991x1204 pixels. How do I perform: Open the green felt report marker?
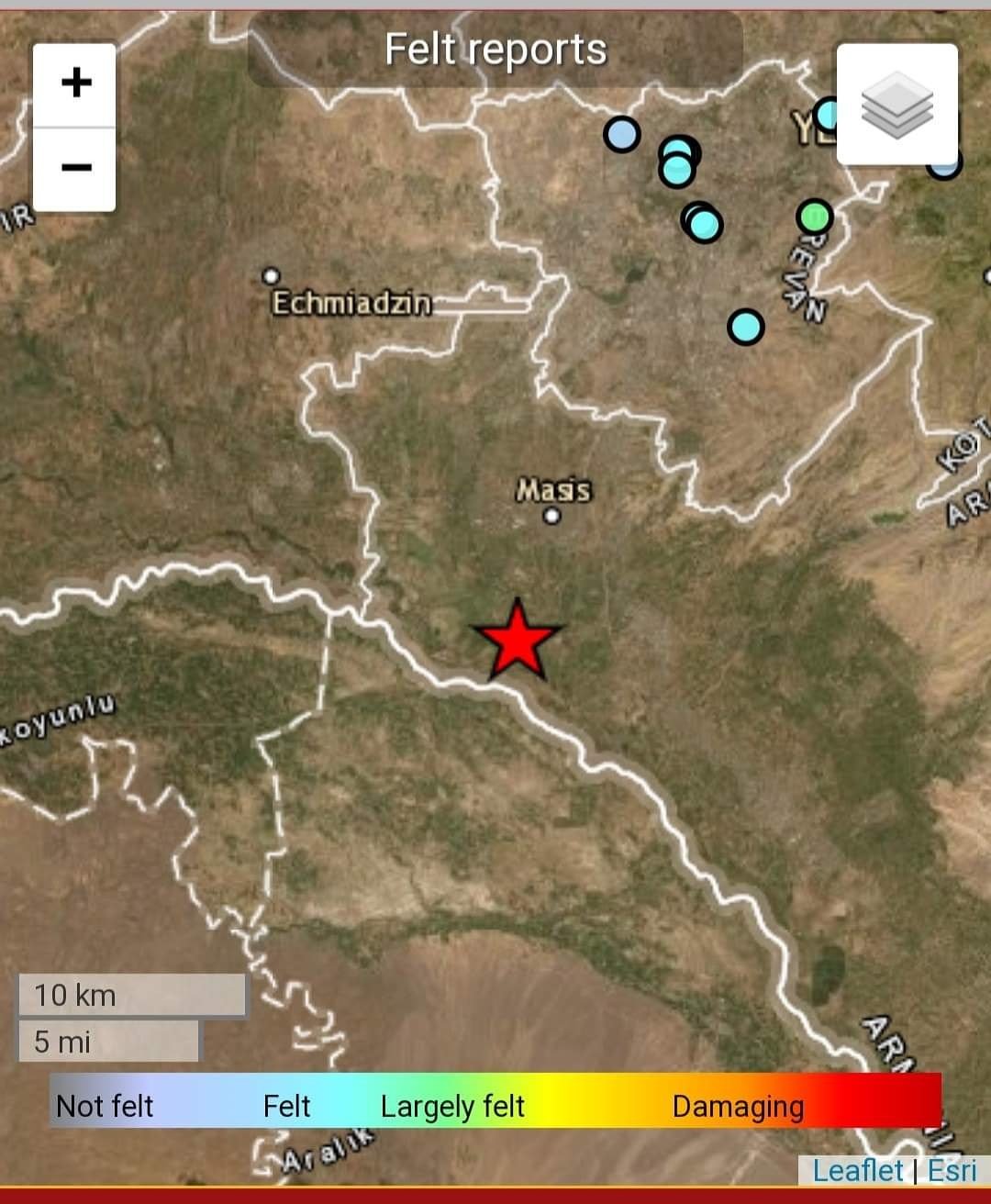click(814, 217)
